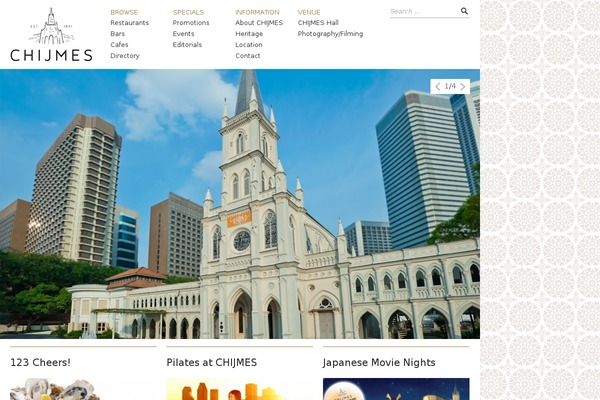Screen dimensions: 600x400
Task: Go to the Bars page
Action: [x=118, y=34]
